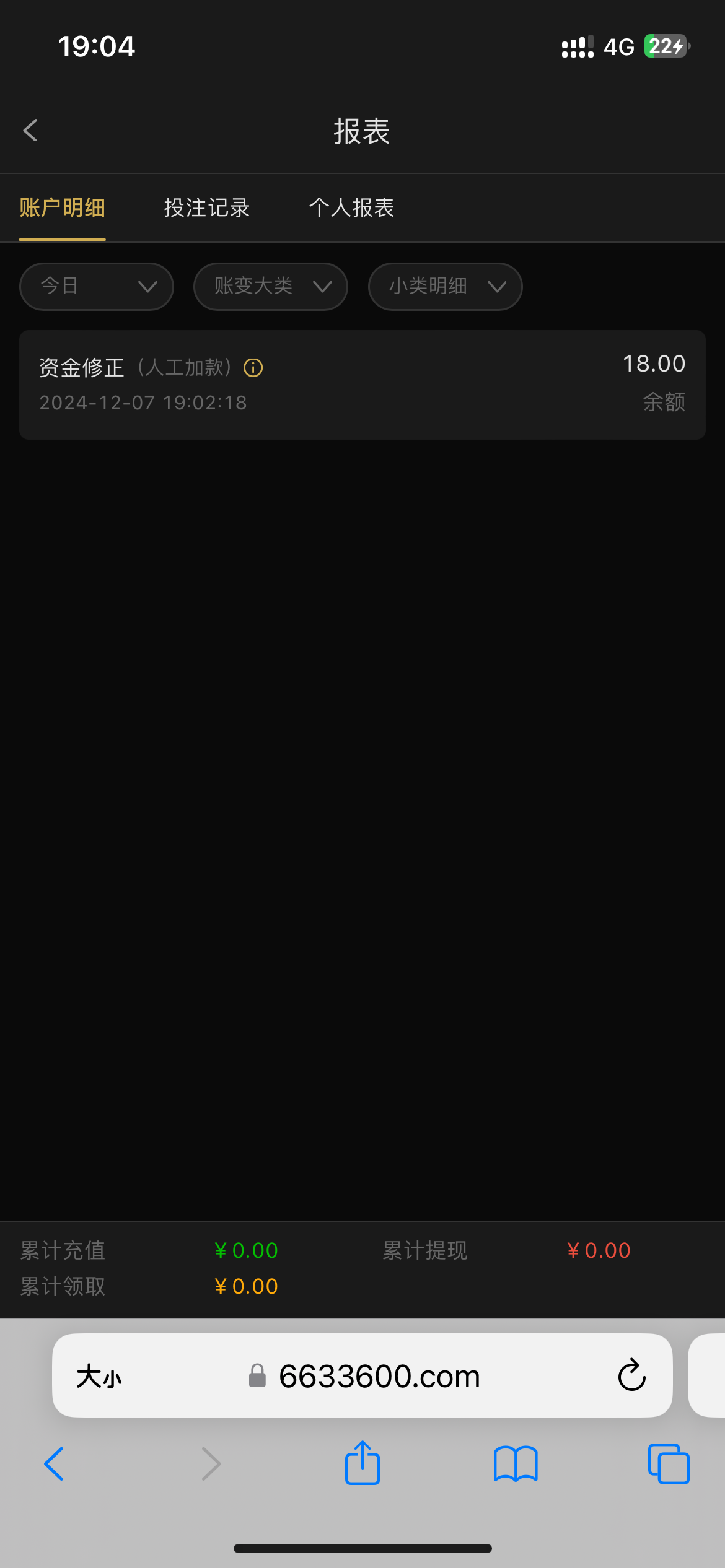Expand the 账变大类 filter dropdown
This screenshot has width=725, height=1568.
click(271, 286)
